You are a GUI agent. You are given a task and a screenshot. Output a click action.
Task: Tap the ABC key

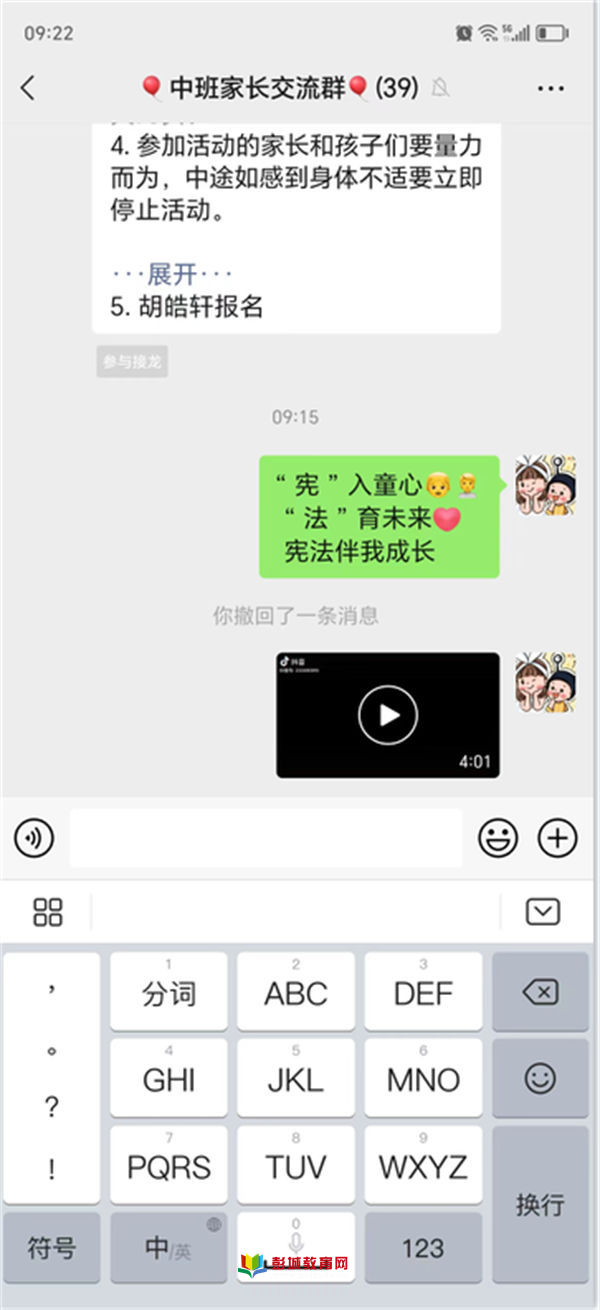point(295,992)
